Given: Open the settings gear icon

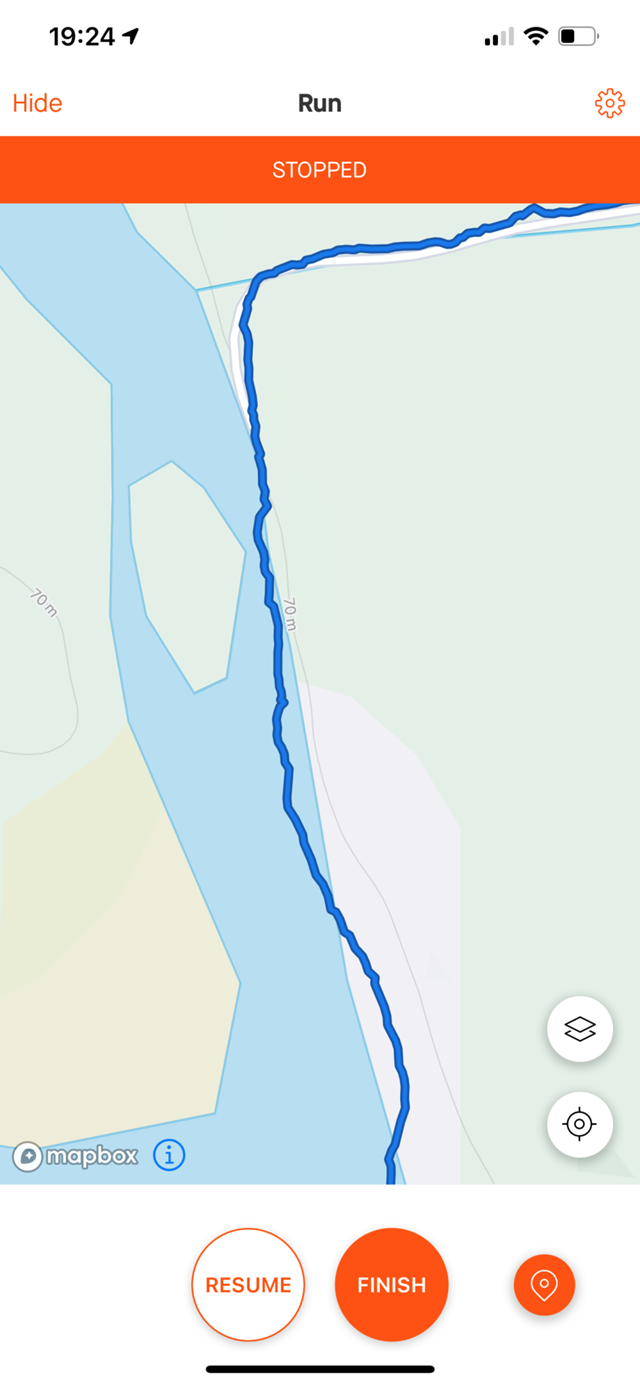Looking at the screenshot, I should 609,103.
